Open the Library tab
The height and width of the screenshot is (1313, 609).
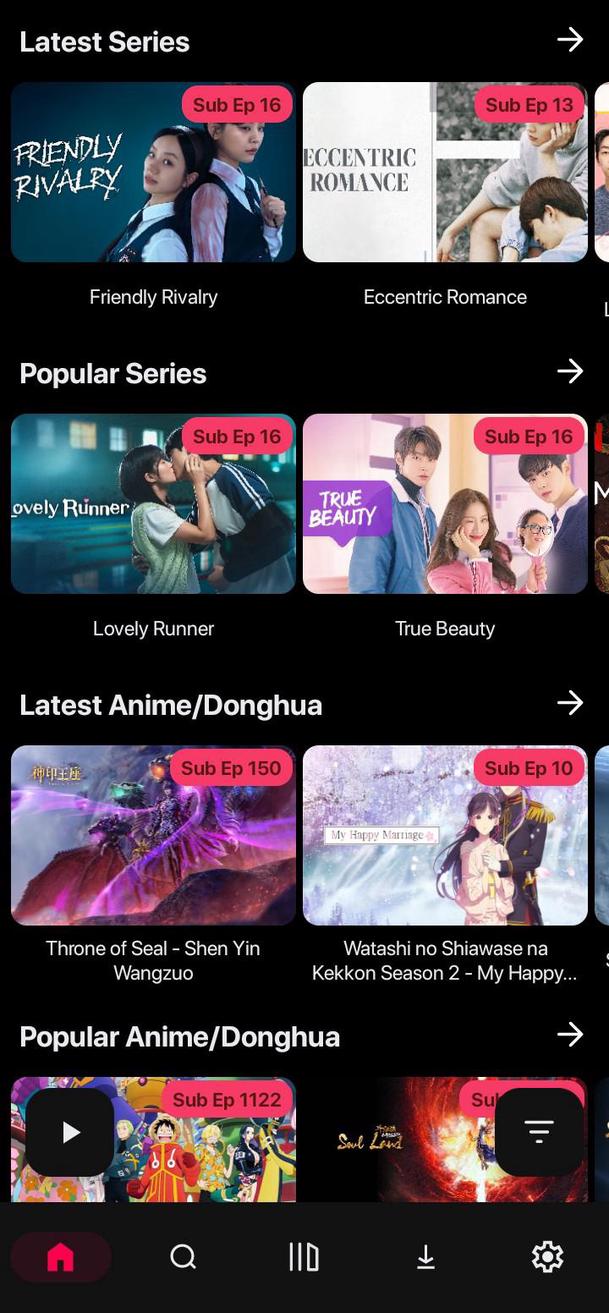point(304,1257)
